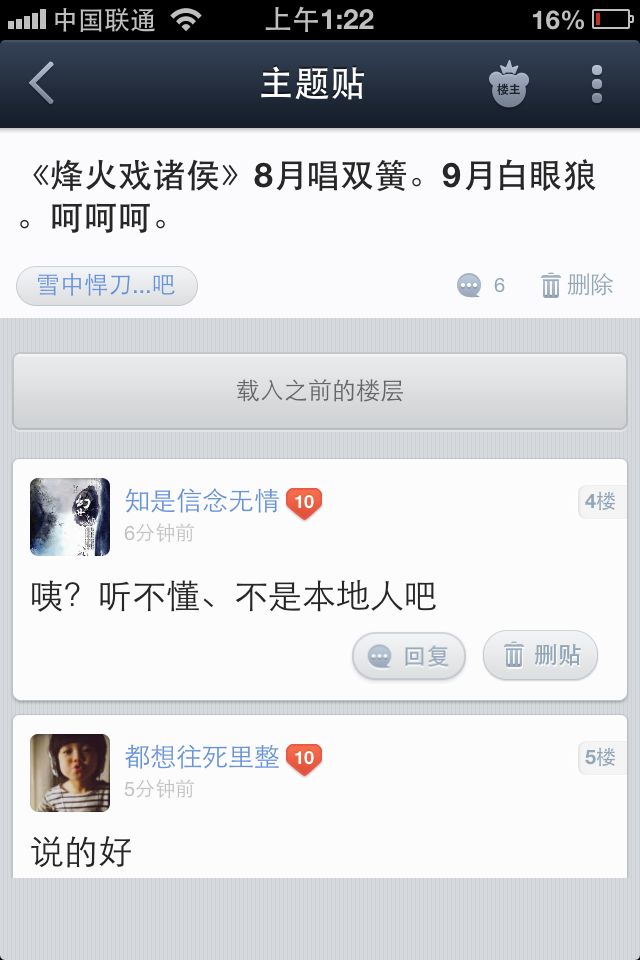View profile of username 知是信念无情

coord(202,501)
